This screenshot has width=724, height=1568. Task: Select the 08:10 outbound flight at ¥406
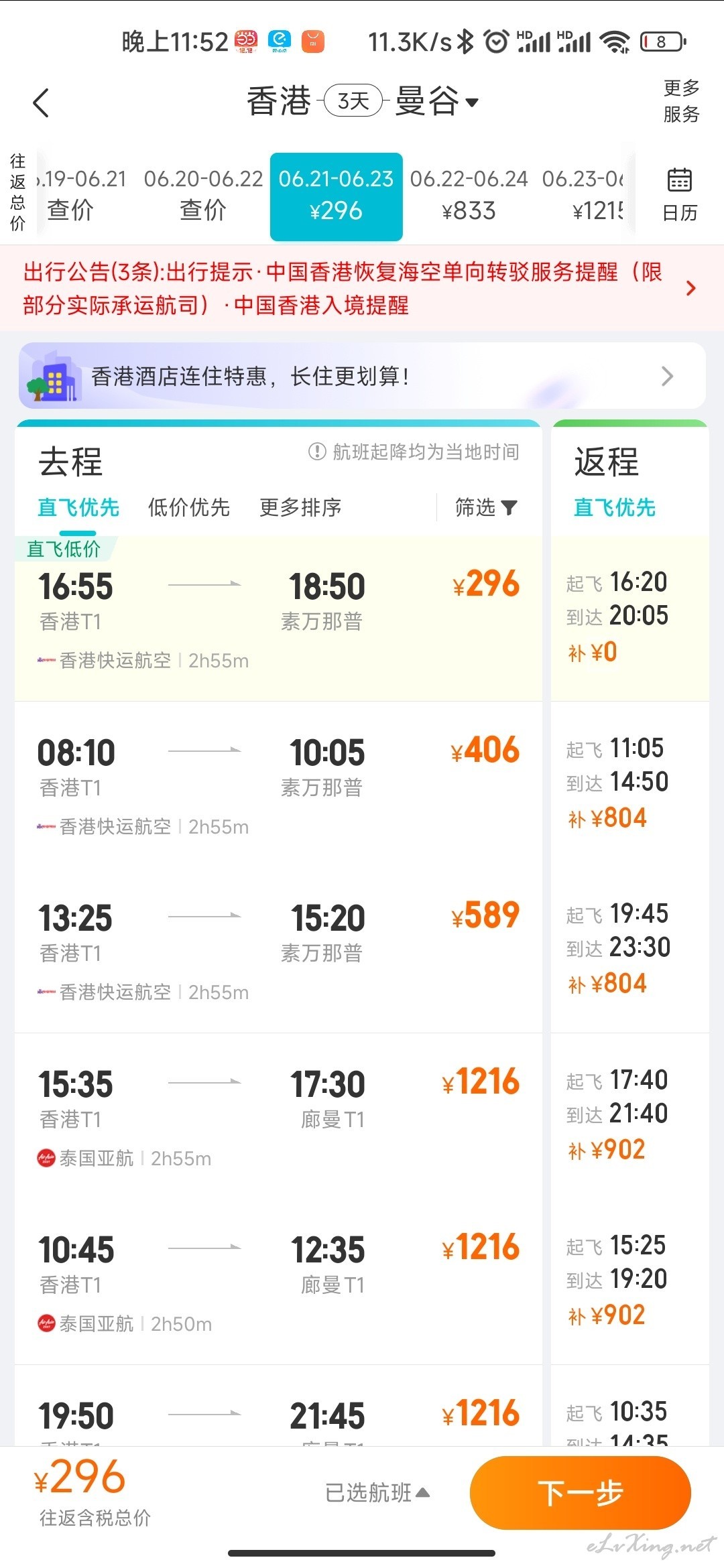pos(278,784)
